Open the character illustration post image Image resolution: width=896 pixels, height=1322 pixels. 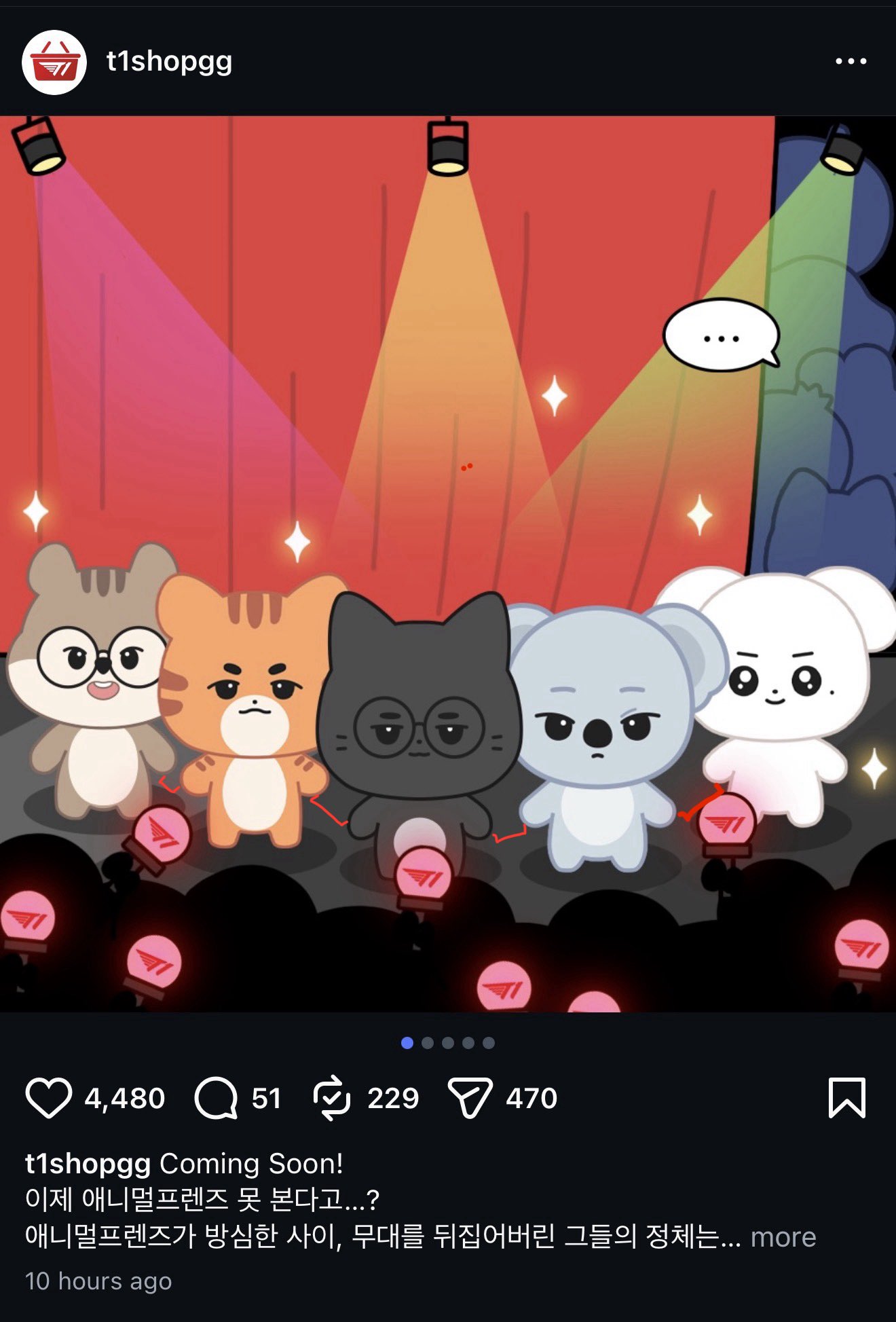coord(448,564)
